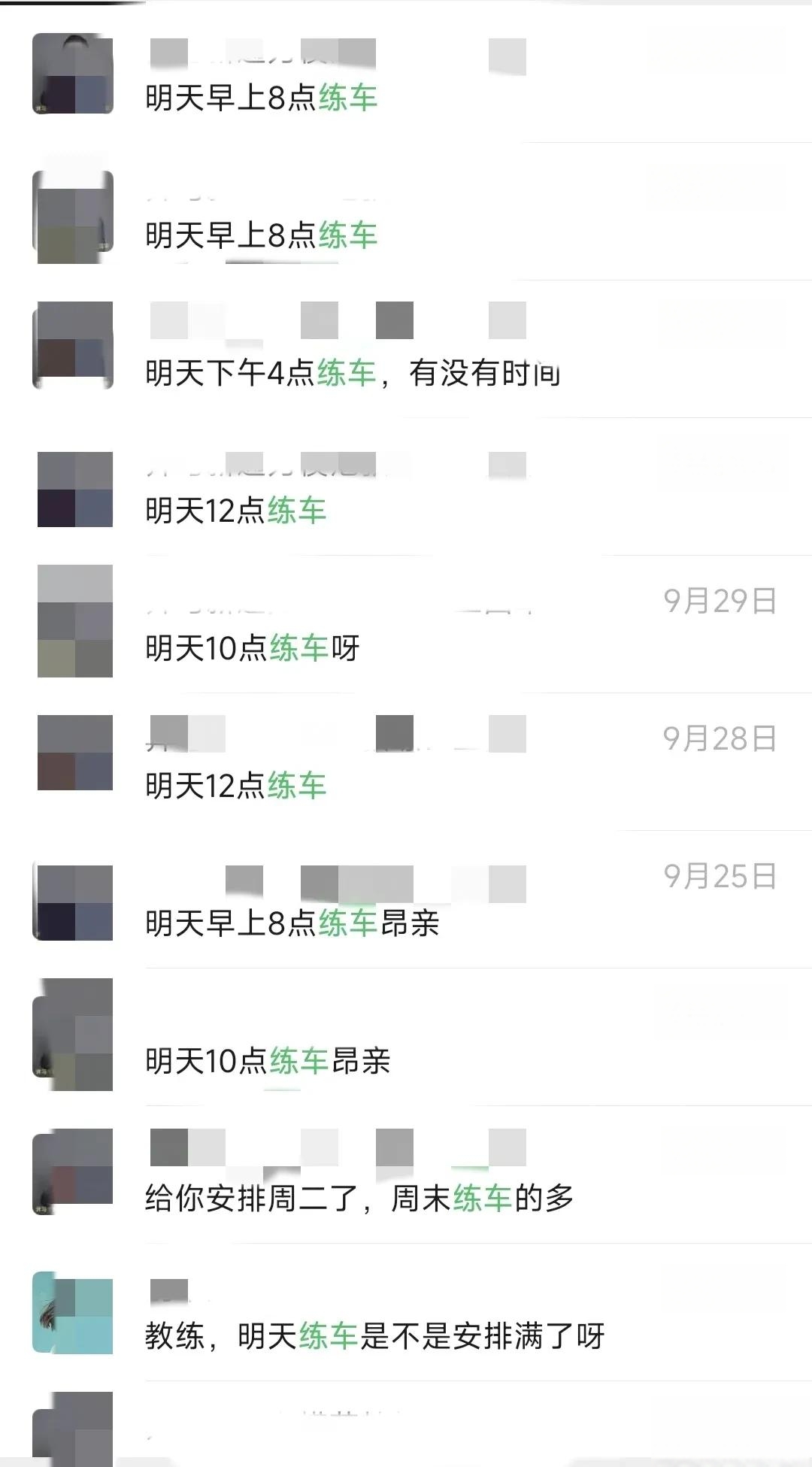Open the message '教练，明天练车是不是安排满了呀'
Screen dimensions: 812x1467
(x=374, y=1336)
